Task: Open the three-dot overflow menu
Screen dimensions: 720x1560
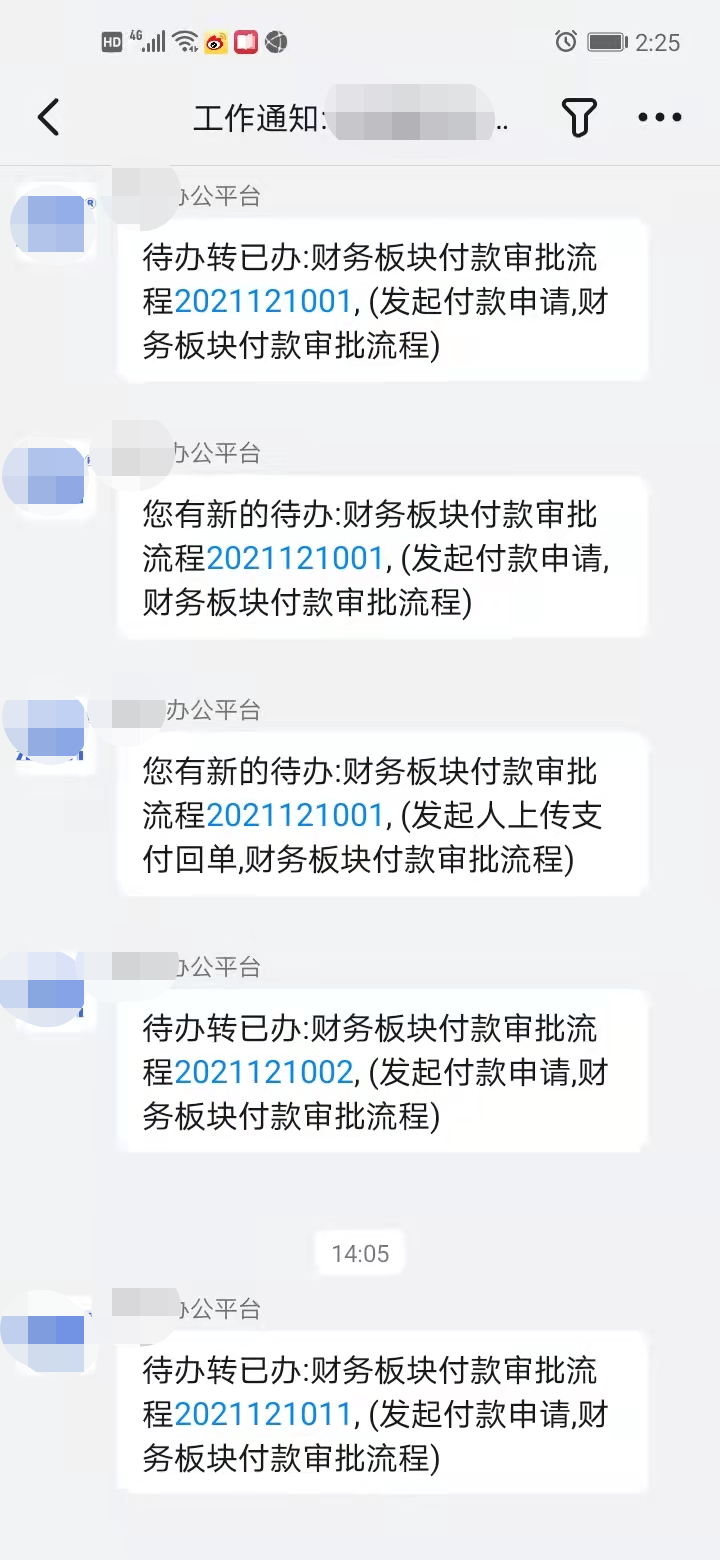Action: coord(660,118)
